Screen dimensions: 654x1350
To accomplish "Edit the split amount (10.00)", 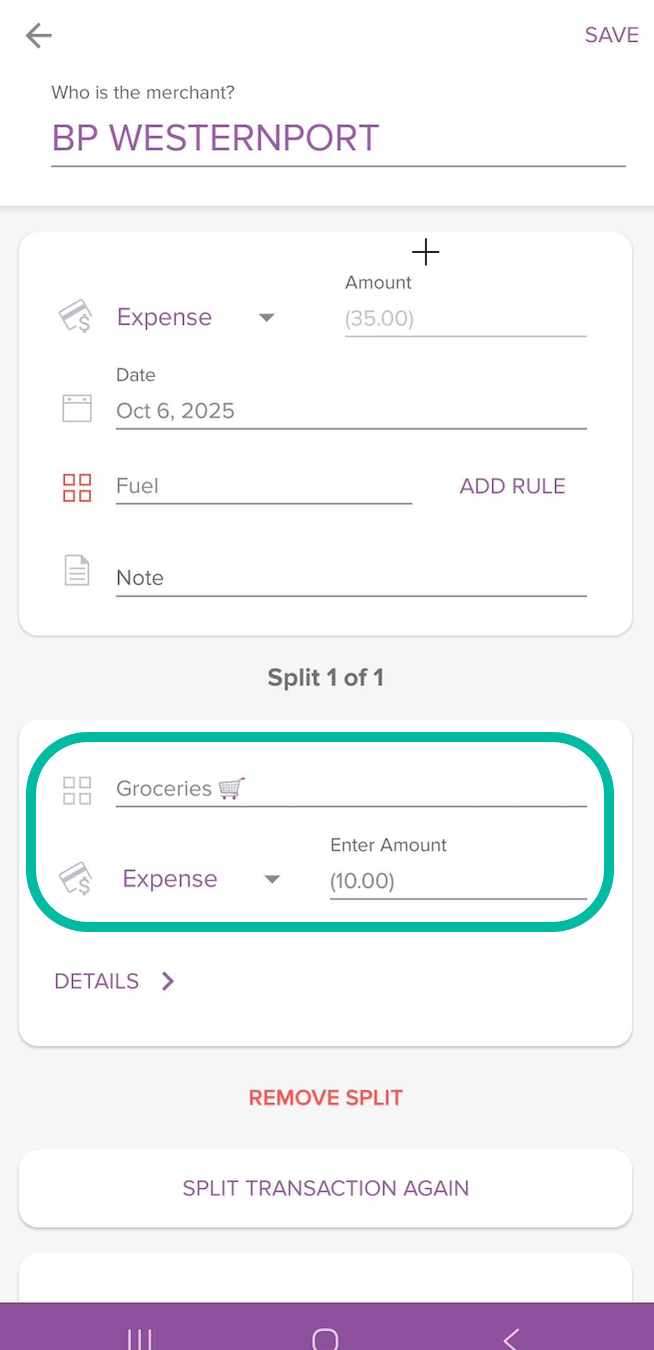I will point(457,881).
